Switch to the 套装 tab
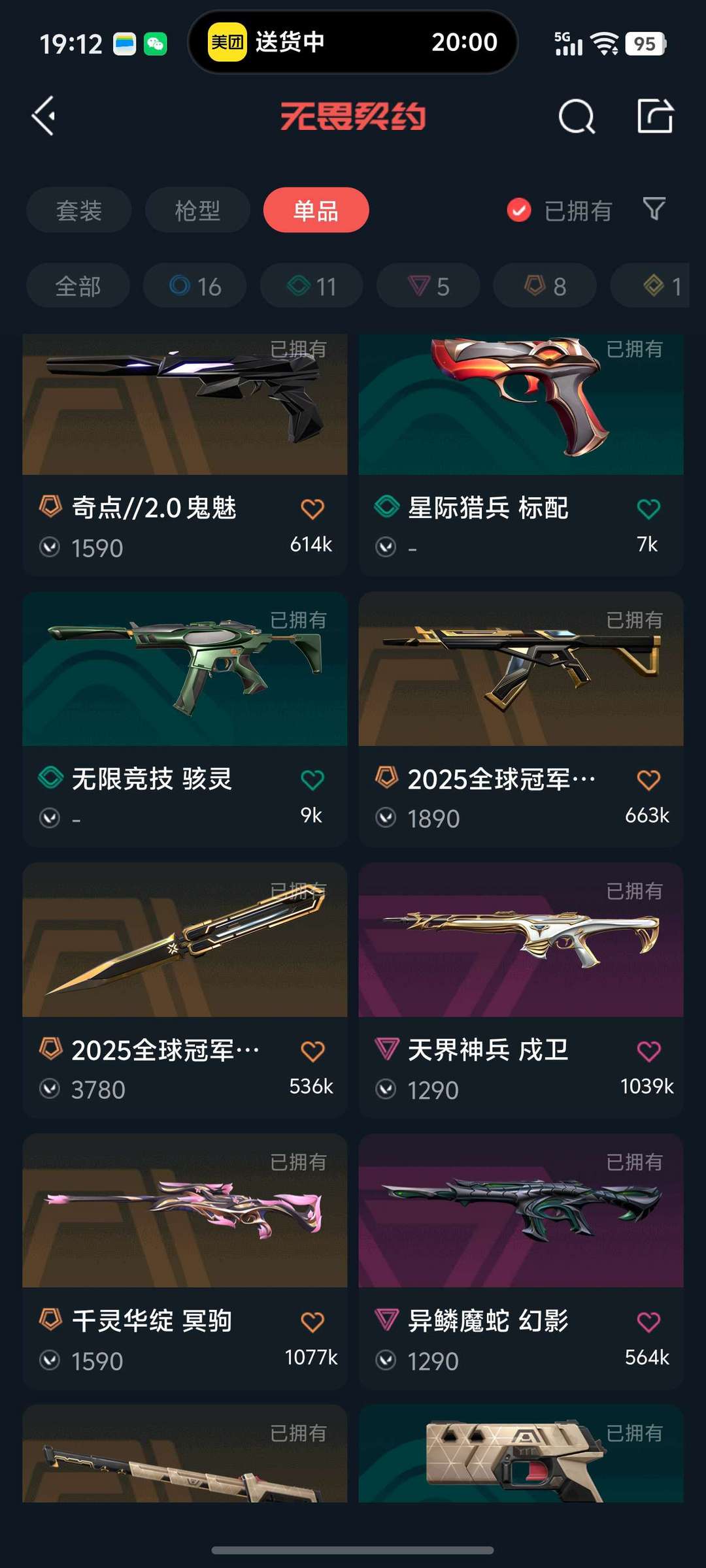The height and width of the screenshot is (1568, 706). tap(78, 210)
